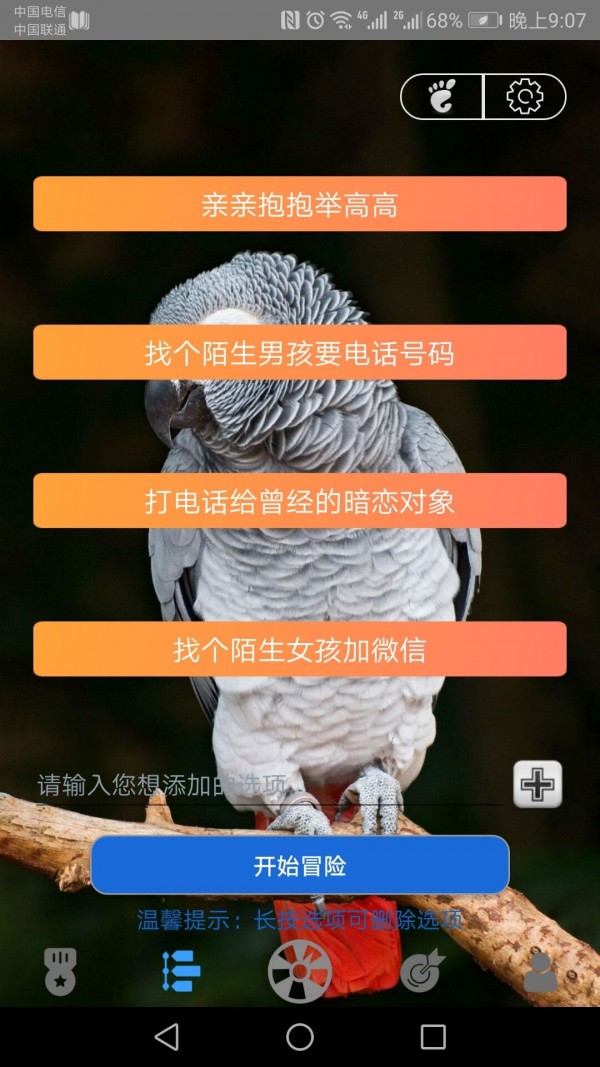Screen dimensions: 600x1067
Task: Tap the plus button to add the option
Action: click(538, 784)
